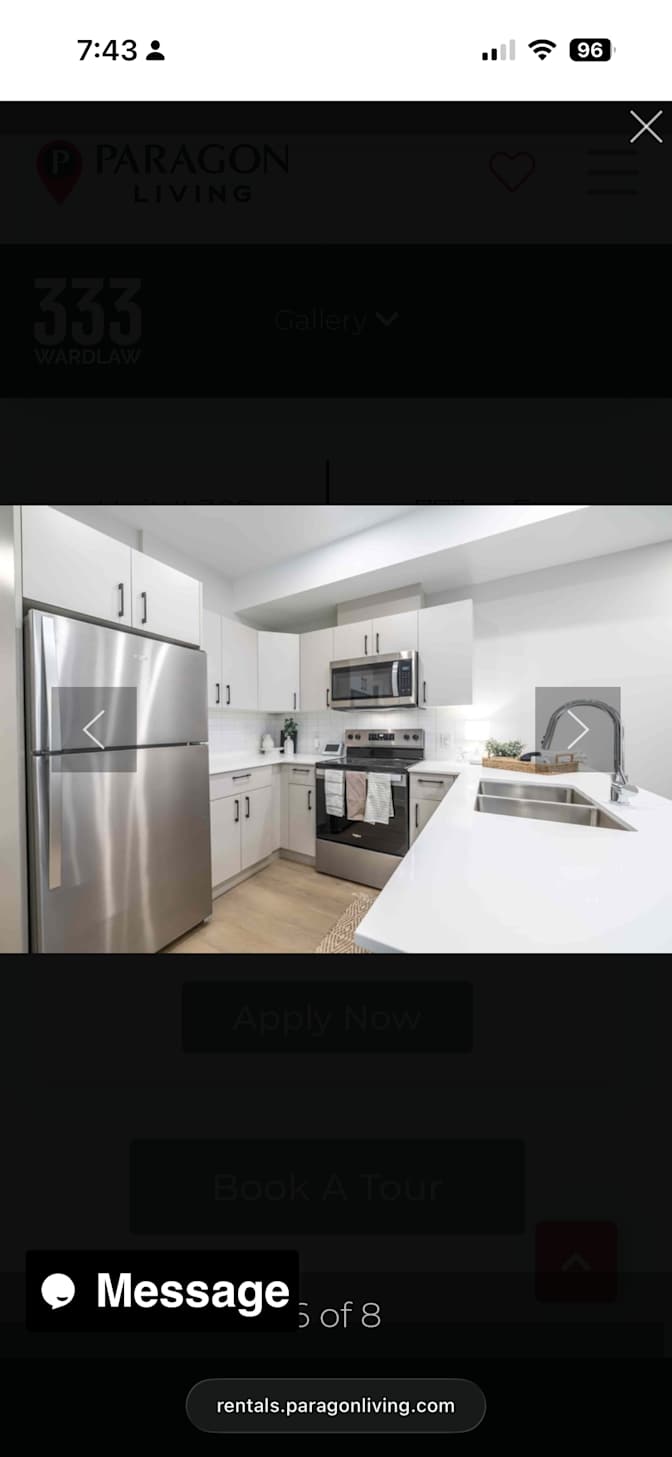
Task: Advance to the next gallery photo
Action: pos(578,730)
